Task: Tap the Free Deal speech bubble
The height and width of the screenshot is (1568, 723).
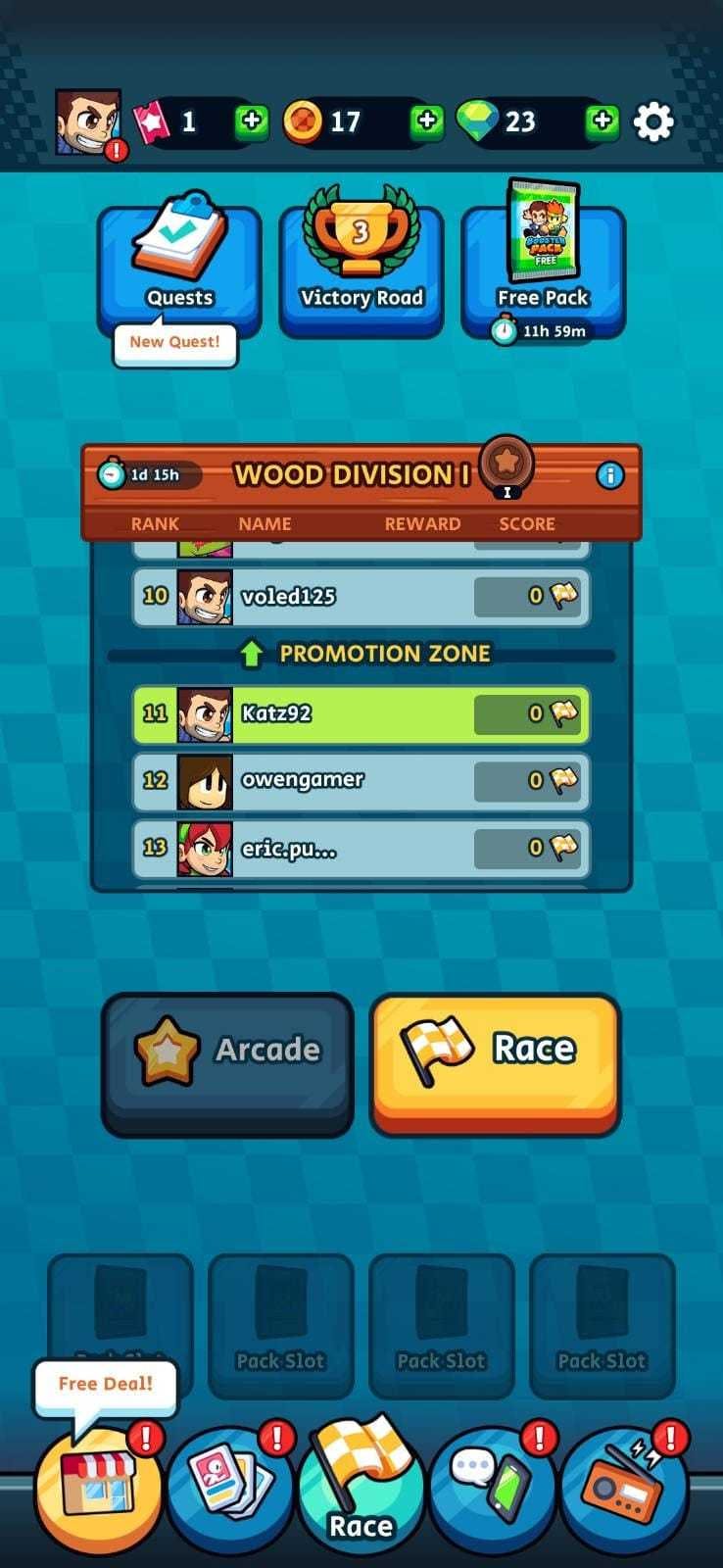Action: point(105,1385)
